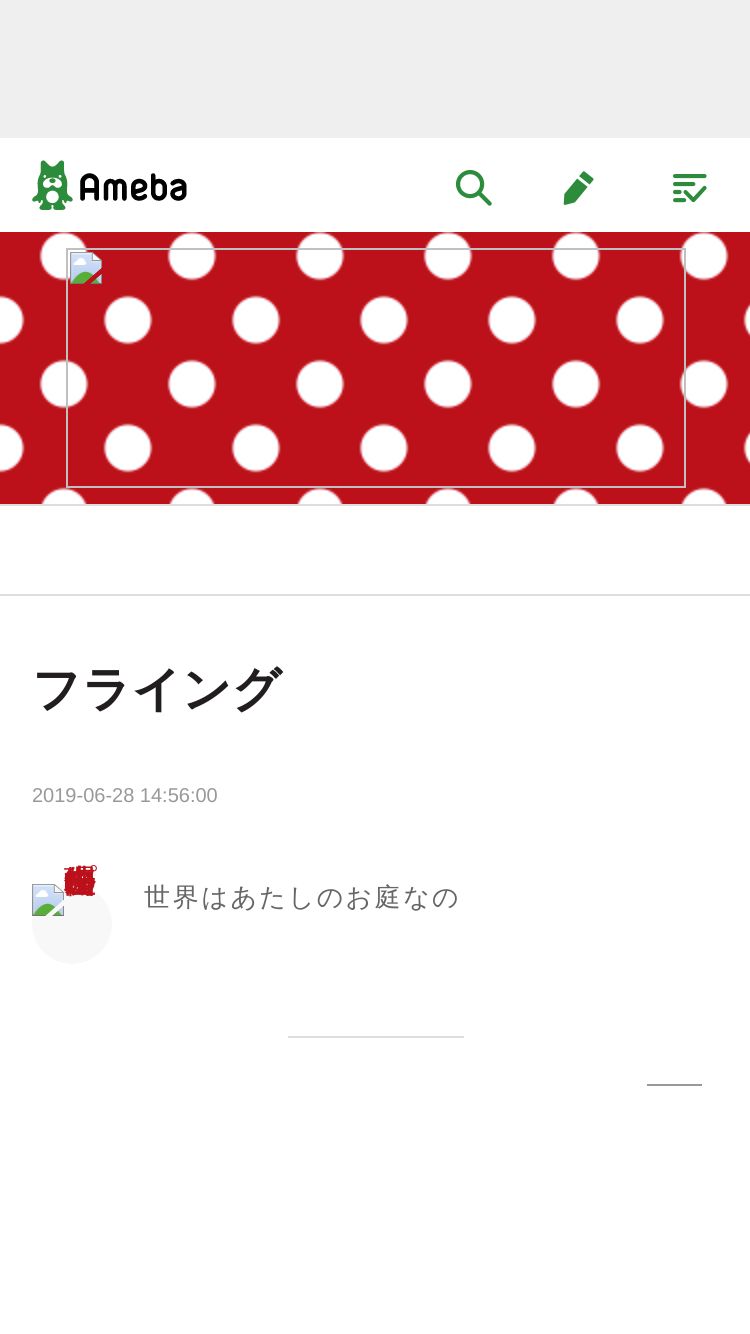Open blog 世界はあたしのお庭なの
The height and width of the screenshot is (1334, 750).
coord(301,897)
